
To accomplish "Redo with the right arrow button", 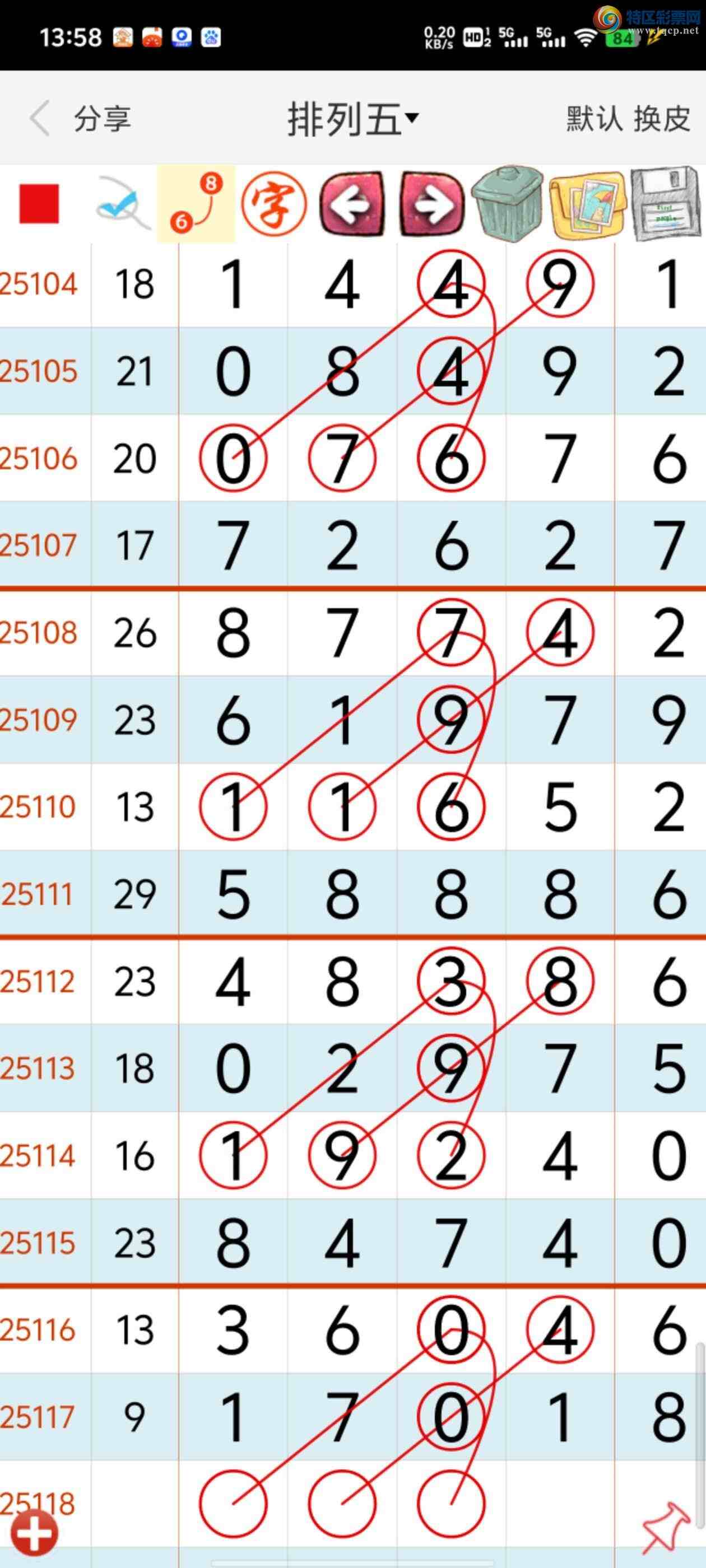I will 431,204.
